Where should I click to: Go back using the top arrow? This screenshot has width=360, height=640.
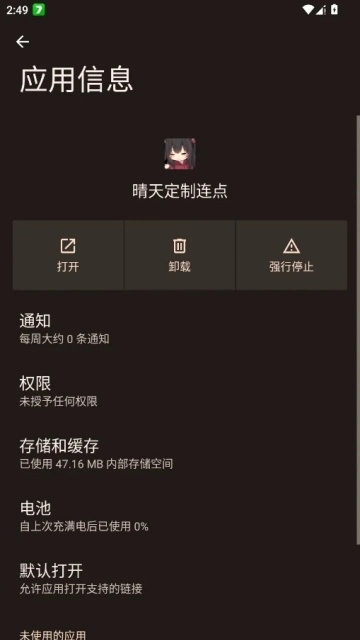click(22, 42)
